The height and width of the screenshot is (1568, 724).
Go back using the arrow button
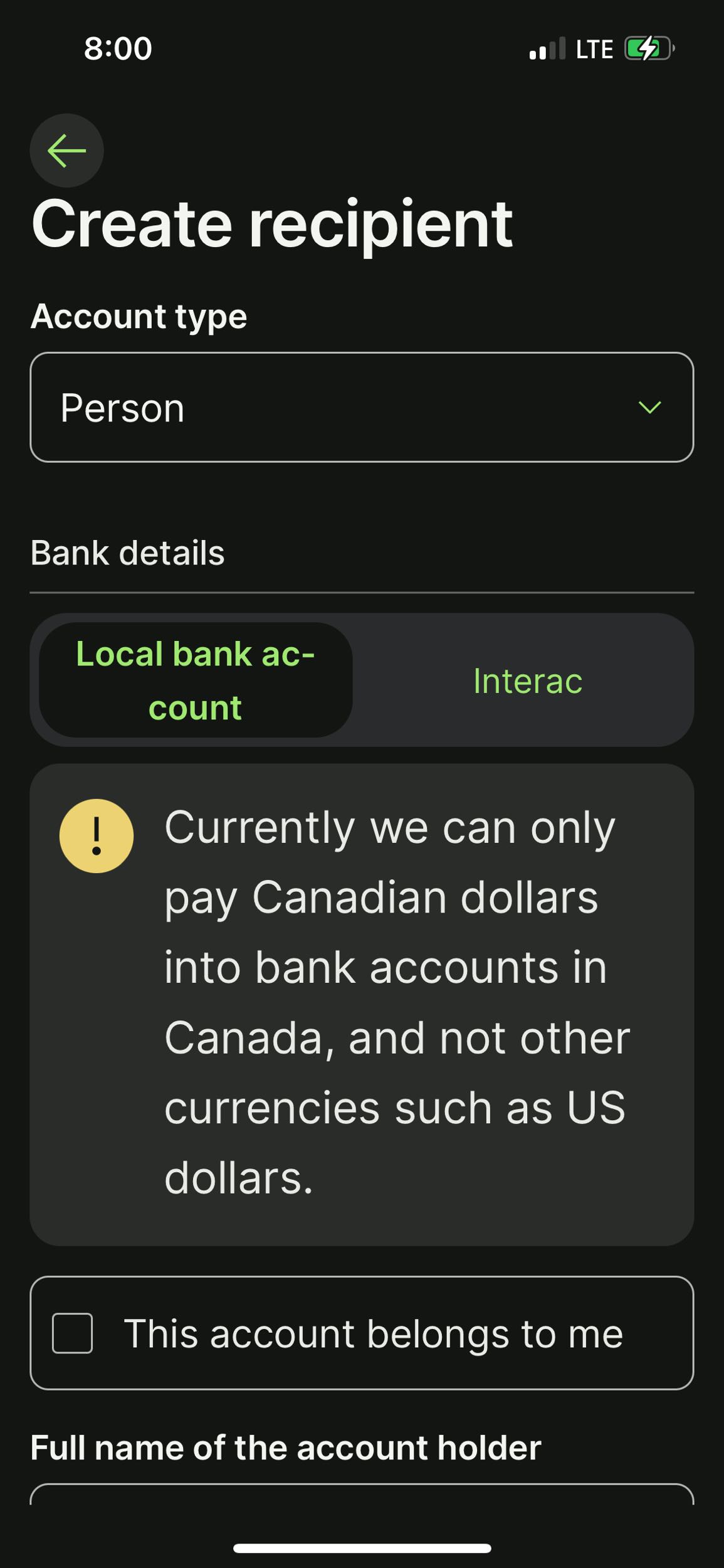(66, 151)
